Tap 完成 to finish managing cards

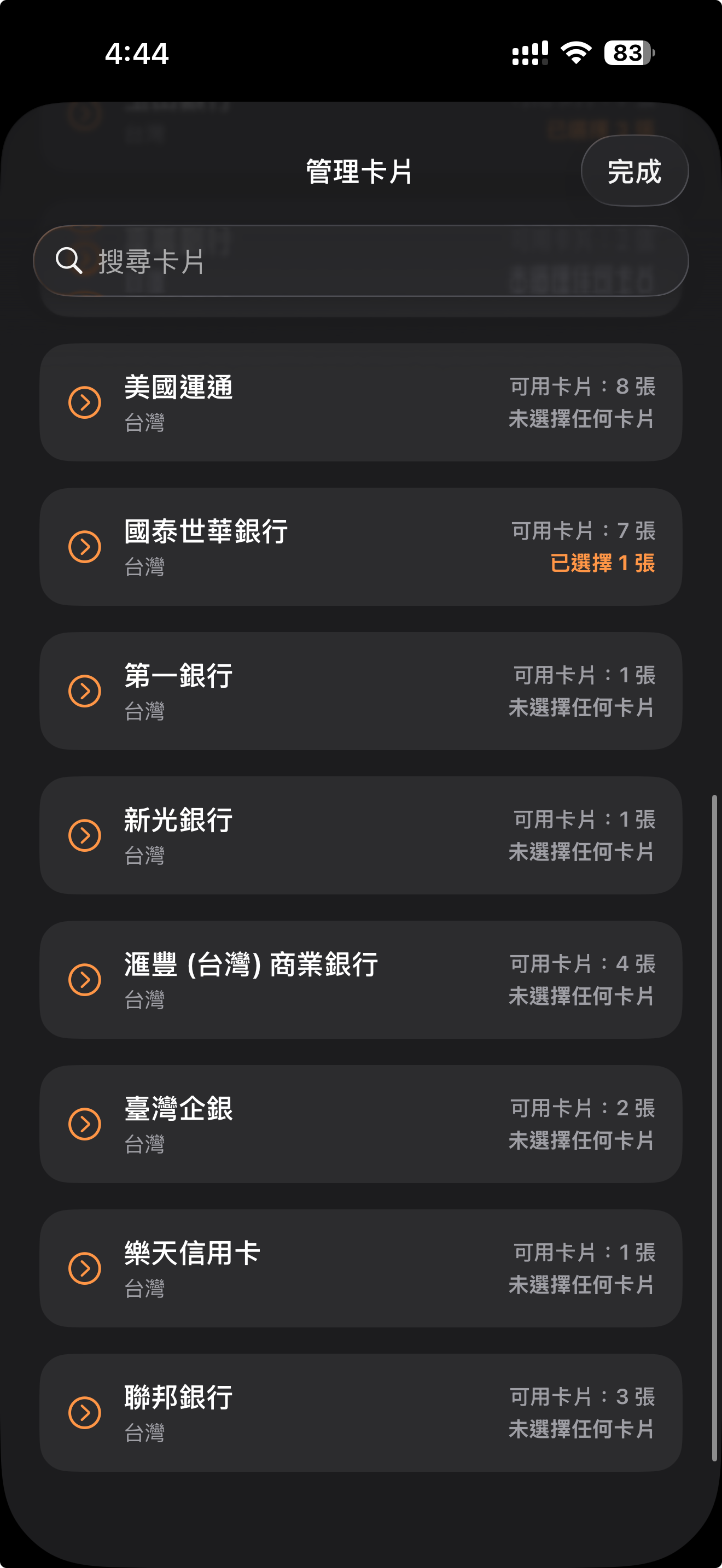point(634,171)
